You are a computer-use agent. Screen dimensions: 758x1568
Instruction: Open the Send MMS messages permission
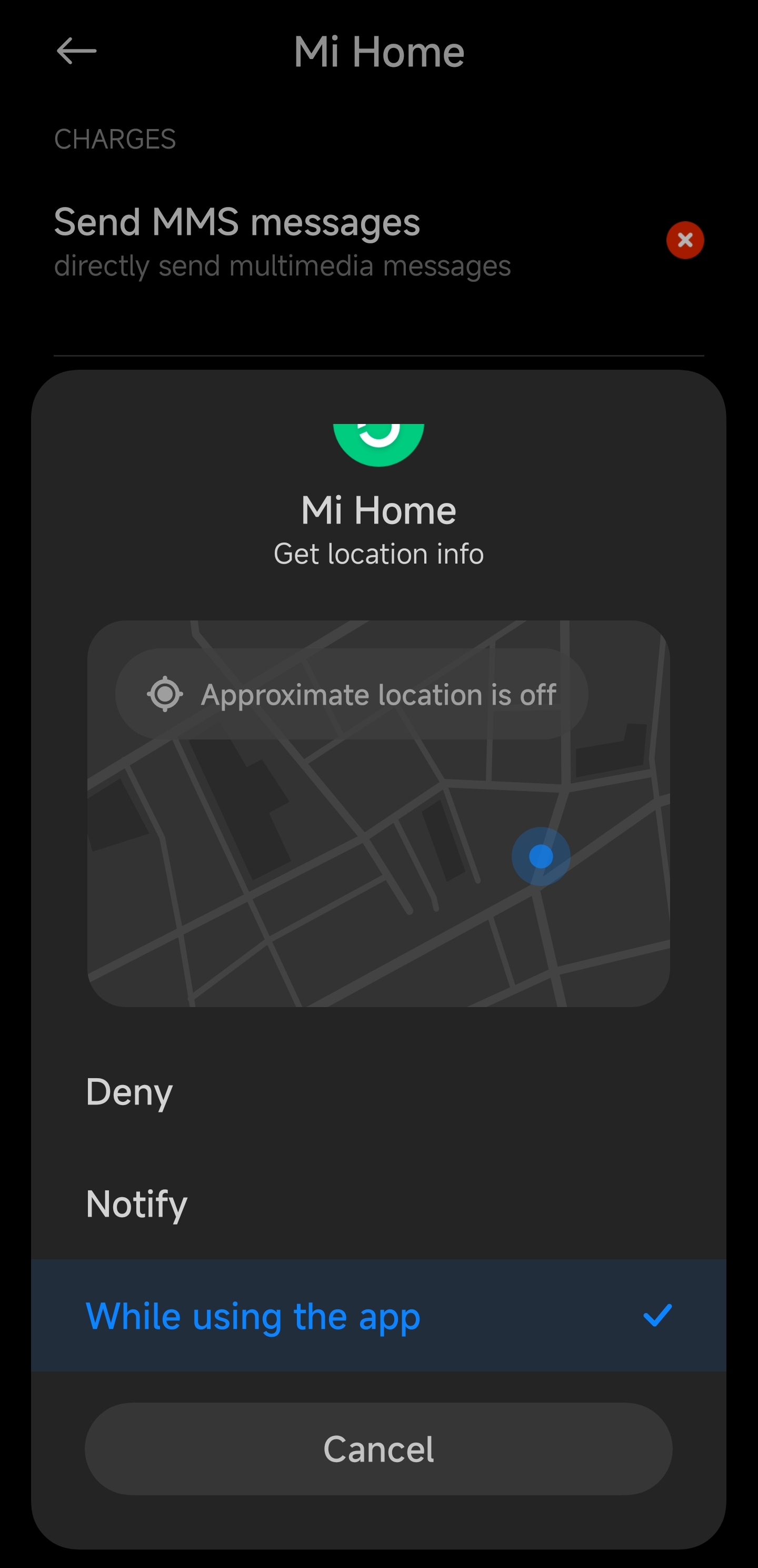point(378,242)
